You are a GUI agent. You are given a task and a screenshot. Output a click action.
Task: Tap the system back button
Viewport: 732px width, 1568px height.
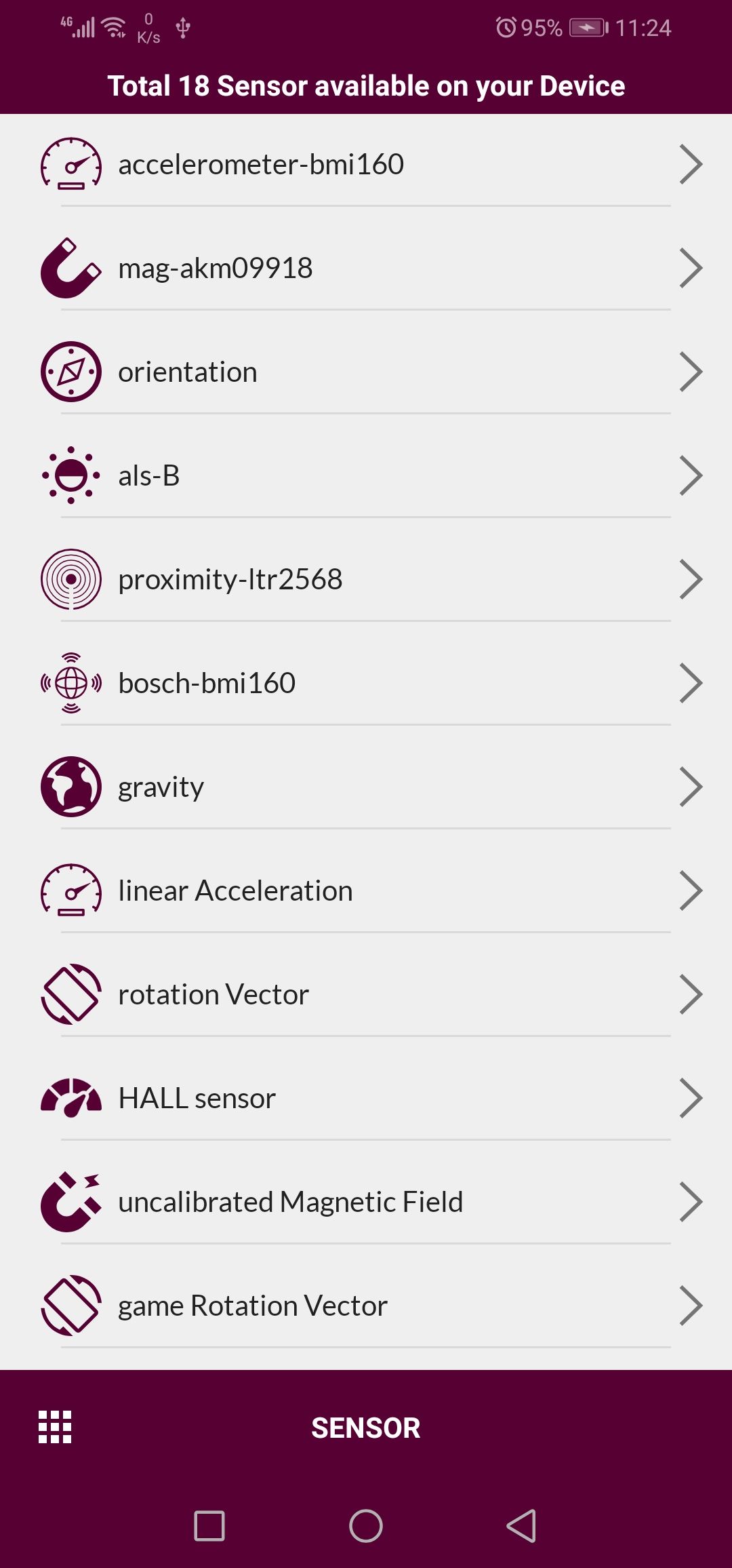521,1526
